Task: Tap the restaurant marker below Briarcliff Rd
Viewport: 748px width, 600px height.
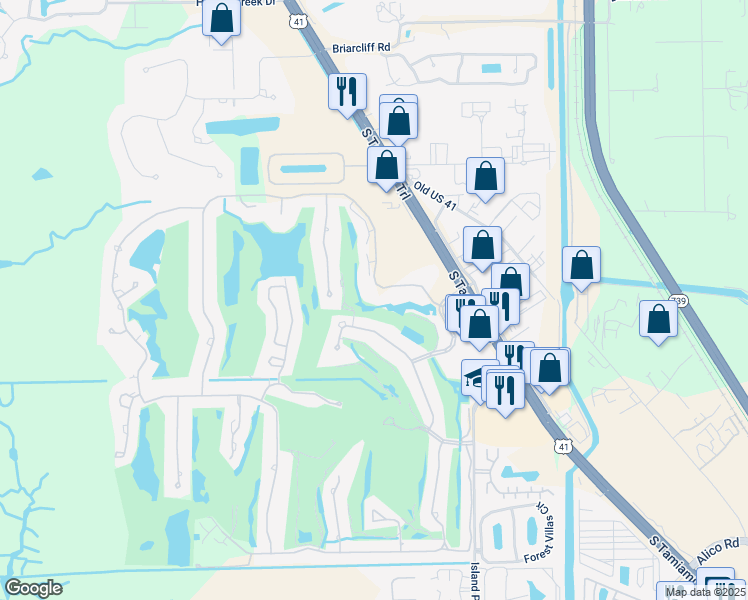Action: click(347, 91)
